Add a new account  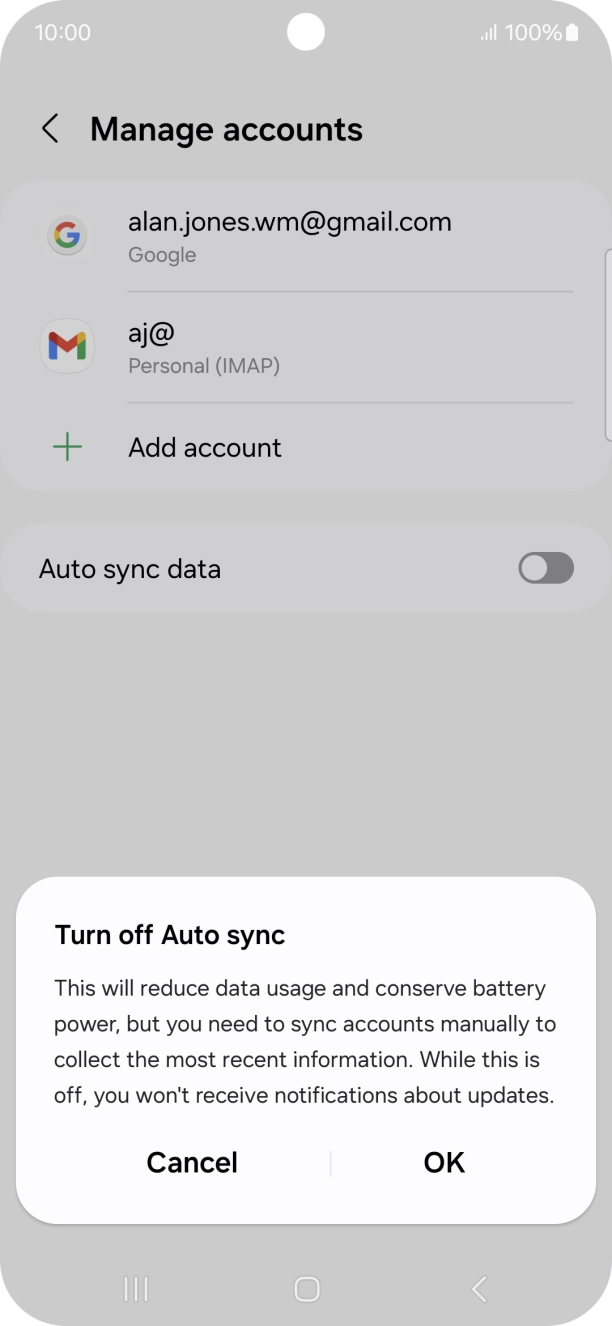(x=205, y=447)
